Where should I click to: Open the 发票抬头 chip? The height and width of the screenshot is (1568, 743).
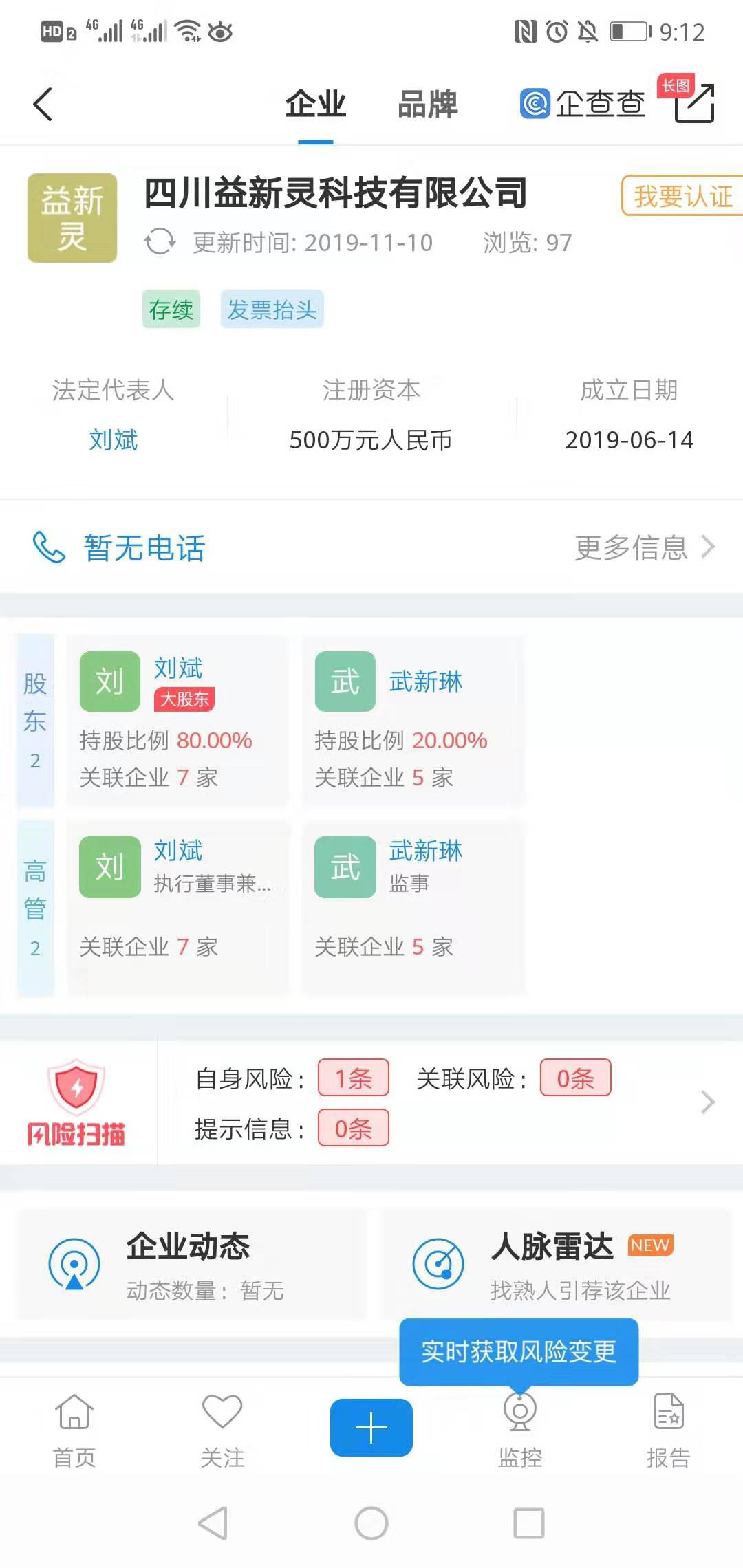pyautogui.click(x=272, y=309)
